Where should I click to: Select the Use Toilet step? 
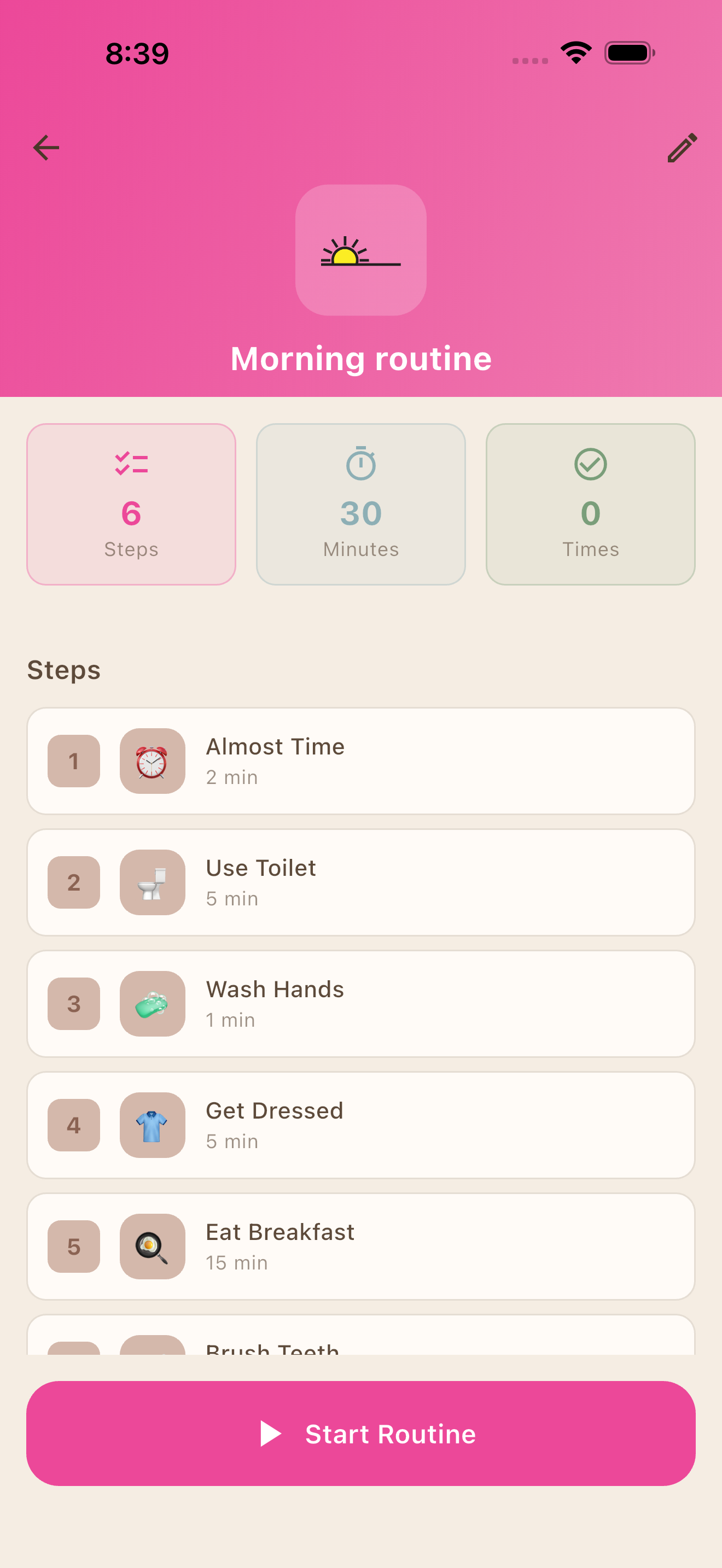pos(360,882)
